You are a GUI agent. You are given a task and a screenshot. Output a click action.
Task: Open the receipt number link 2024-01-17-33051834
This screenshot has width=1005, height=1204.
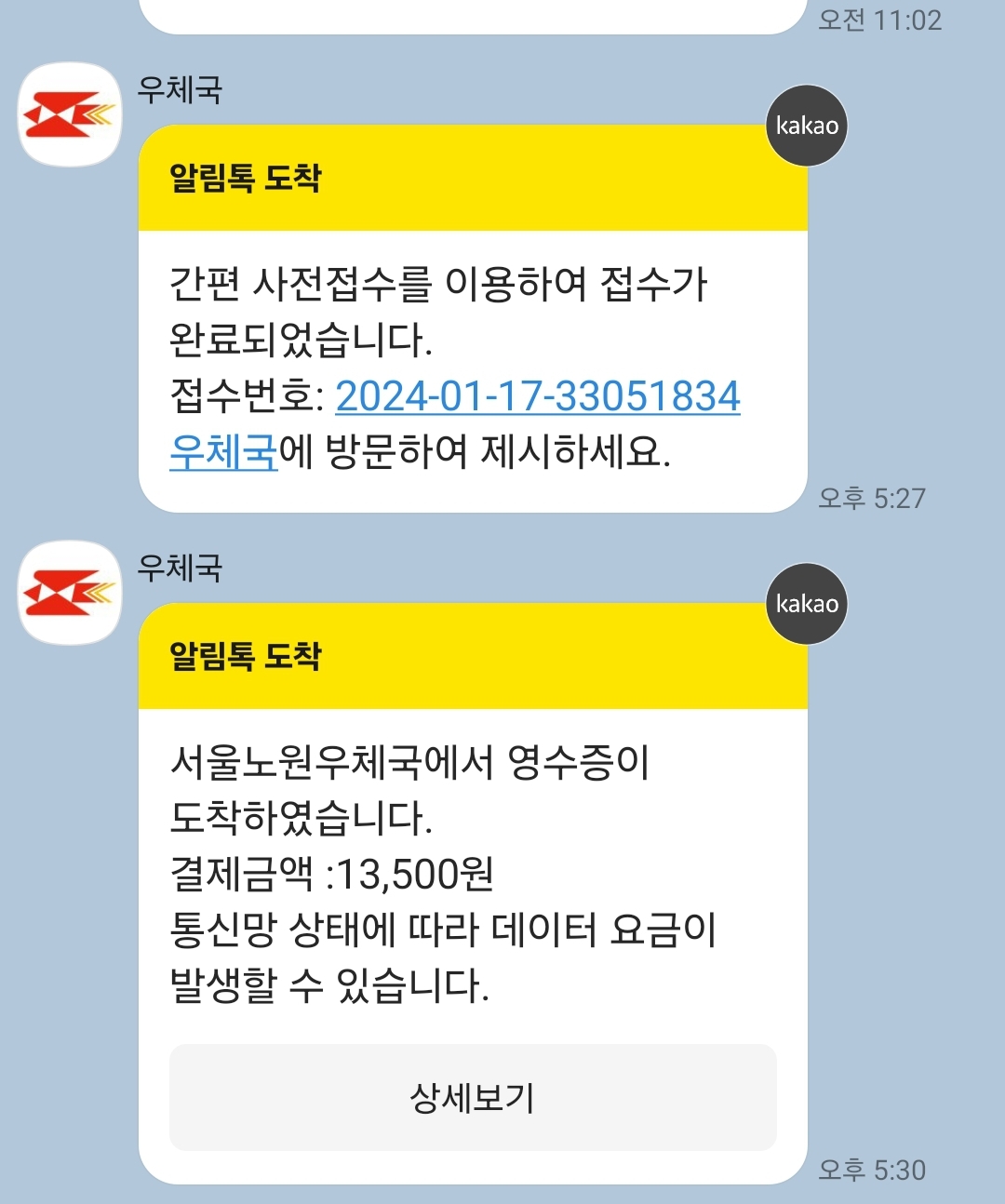[x=538, y=396]
